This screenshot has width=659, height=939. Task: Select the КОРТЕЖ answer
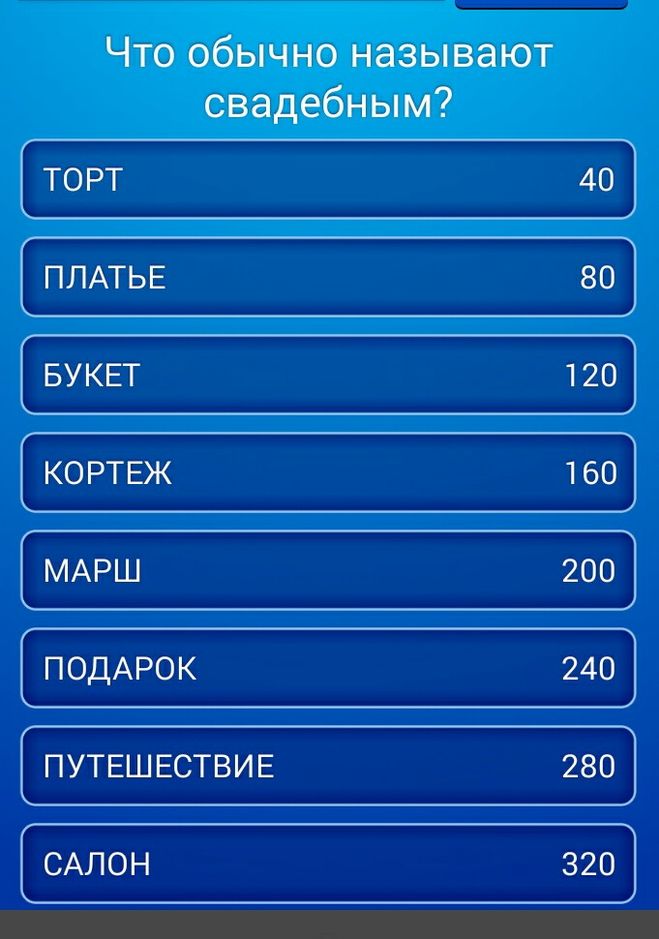tap(328, 472)
